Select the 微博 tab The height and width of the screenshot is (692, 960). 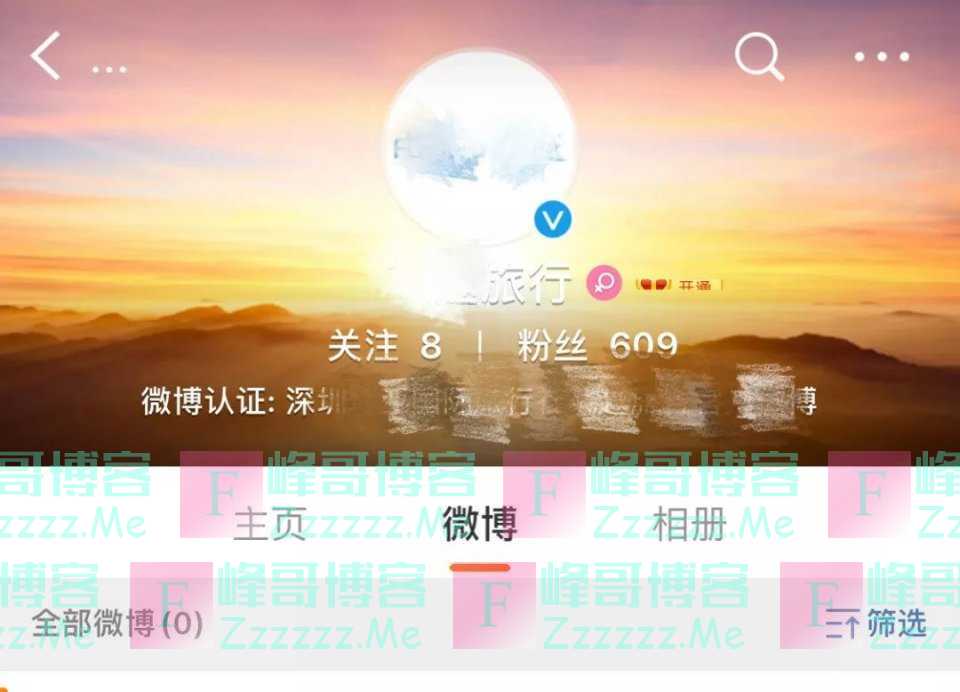[x=479, y=524]
